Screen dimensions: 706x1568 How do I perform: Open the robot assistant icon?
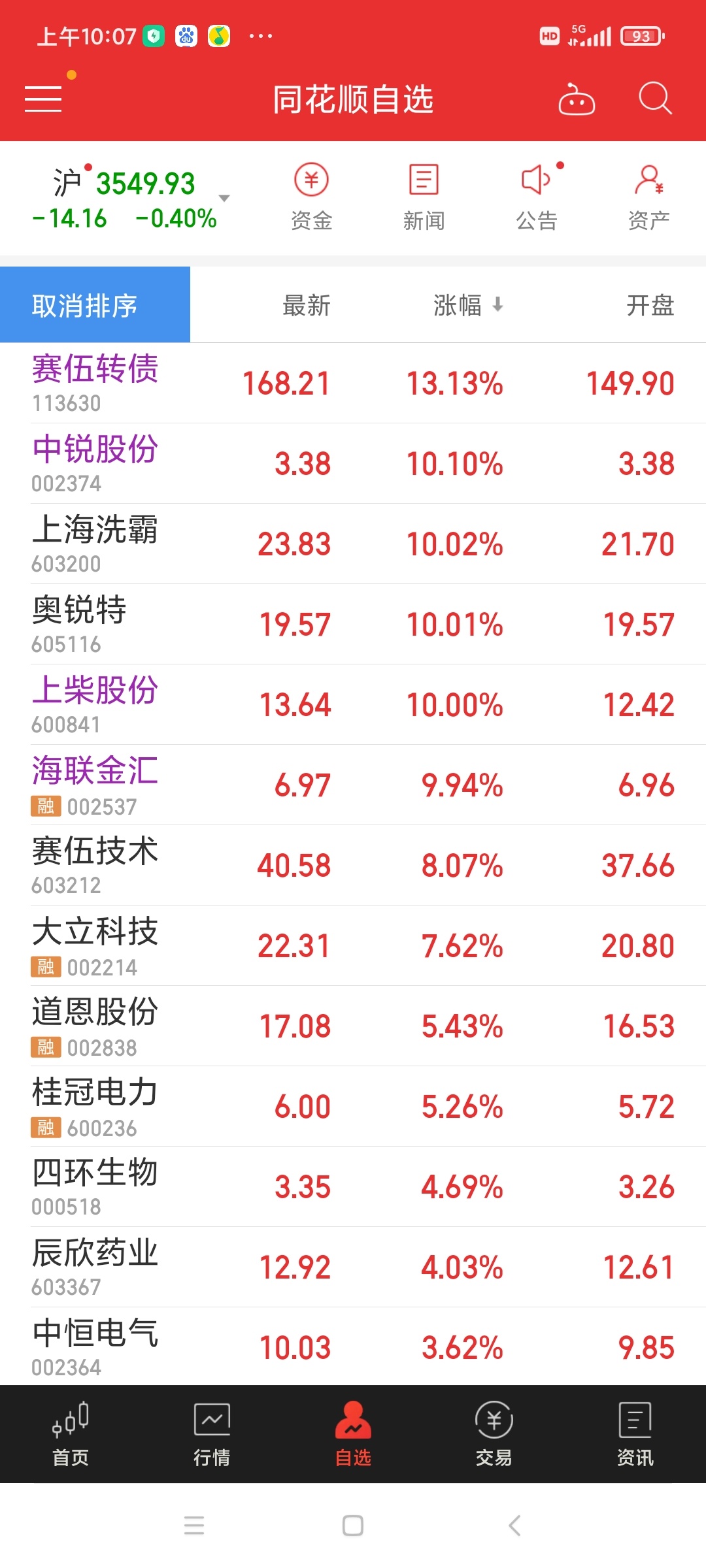[577, 99]
